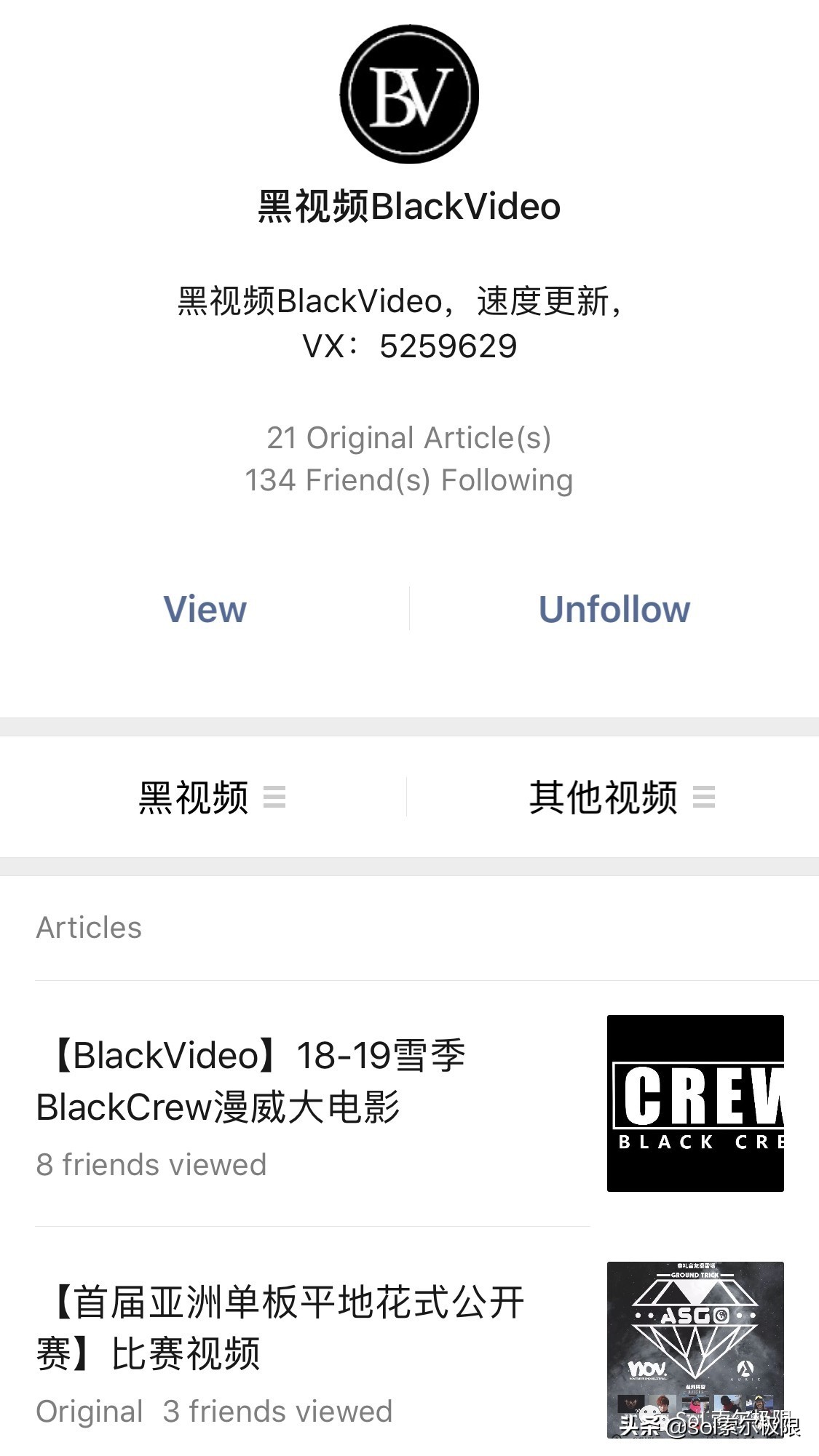
Task: Click the 134 Friends Following count
Action: [x=409, y=480]
